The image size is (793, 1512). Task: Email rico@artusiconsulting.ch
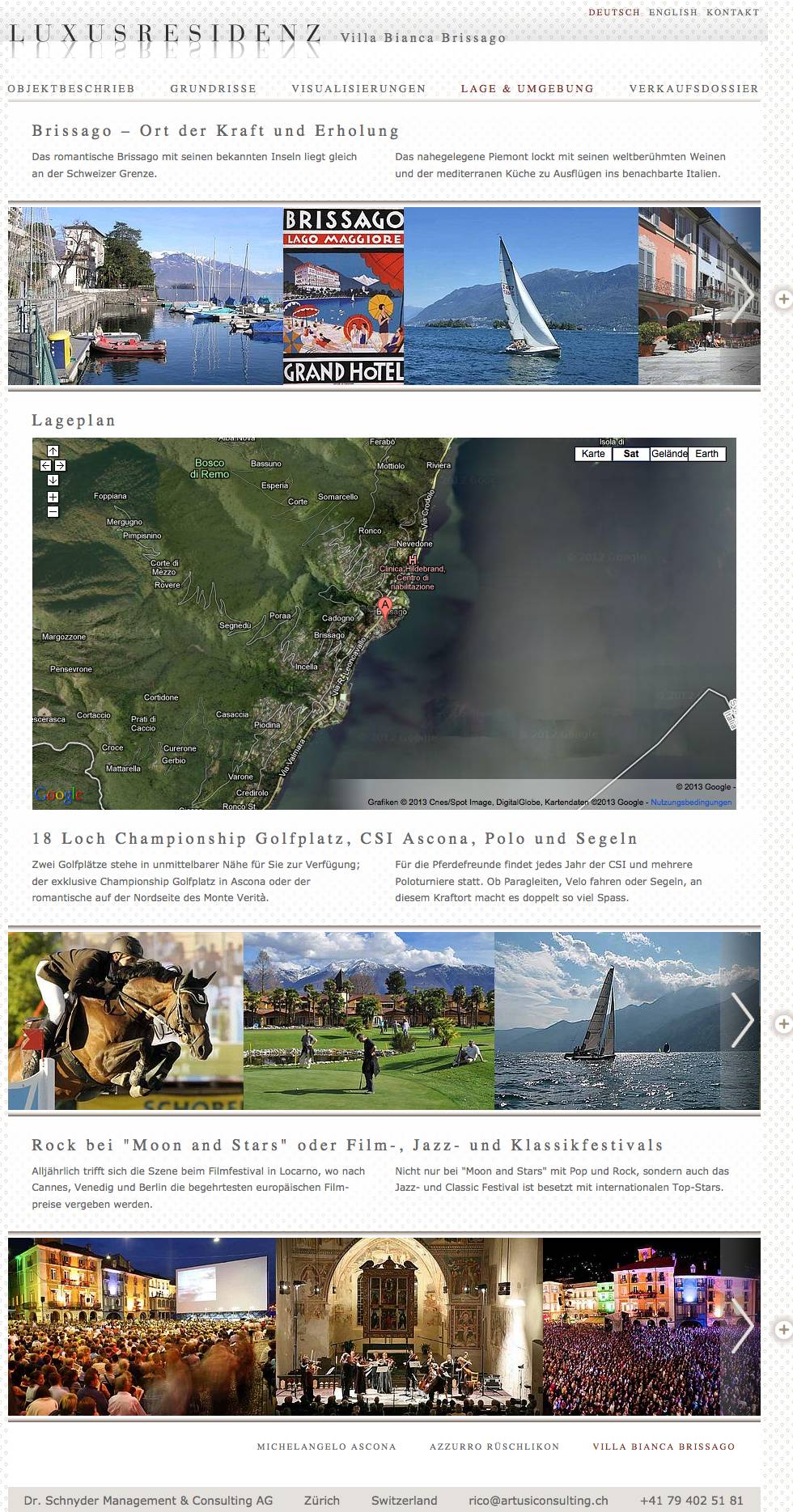pyautogui.click(x=538, y=1500)
